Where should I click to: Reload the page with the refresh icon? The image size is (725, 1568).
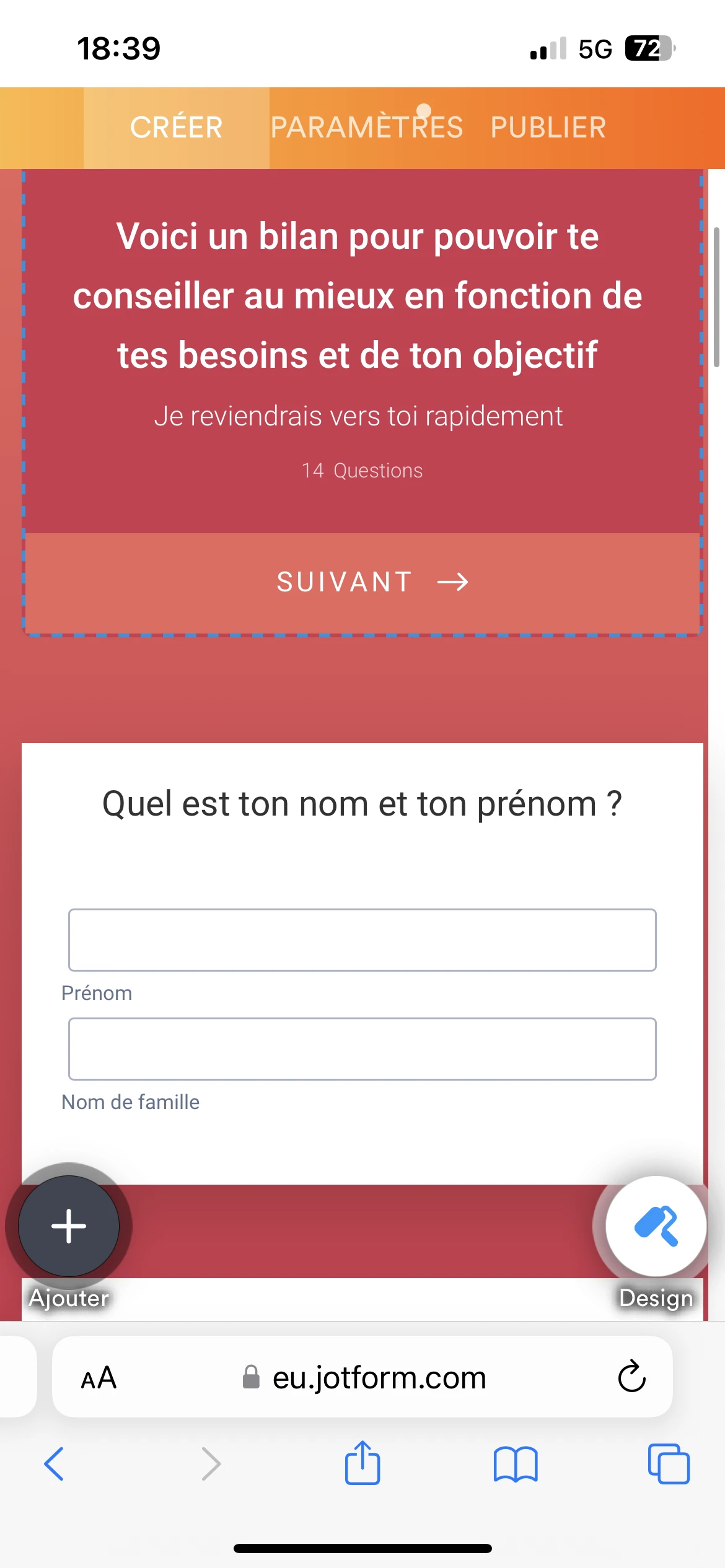coord(630,1377)
